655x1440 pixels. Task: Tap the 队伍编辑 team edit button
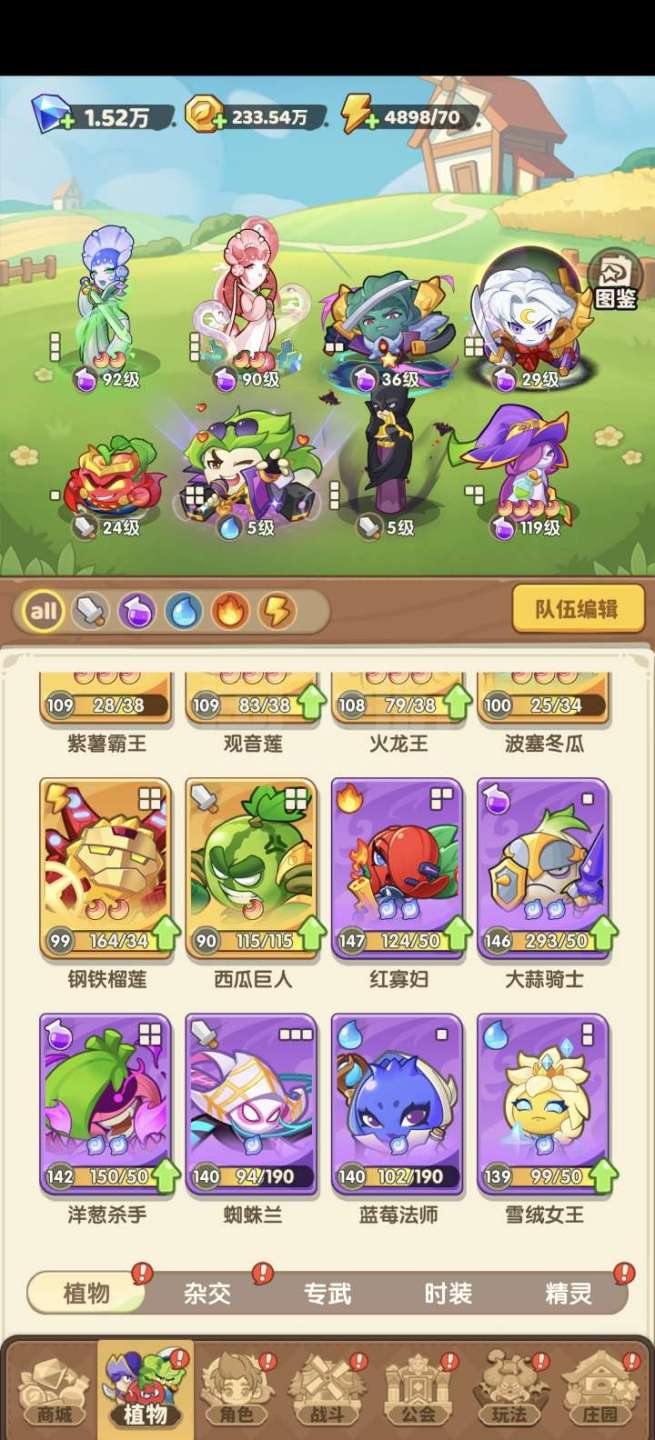576,609
